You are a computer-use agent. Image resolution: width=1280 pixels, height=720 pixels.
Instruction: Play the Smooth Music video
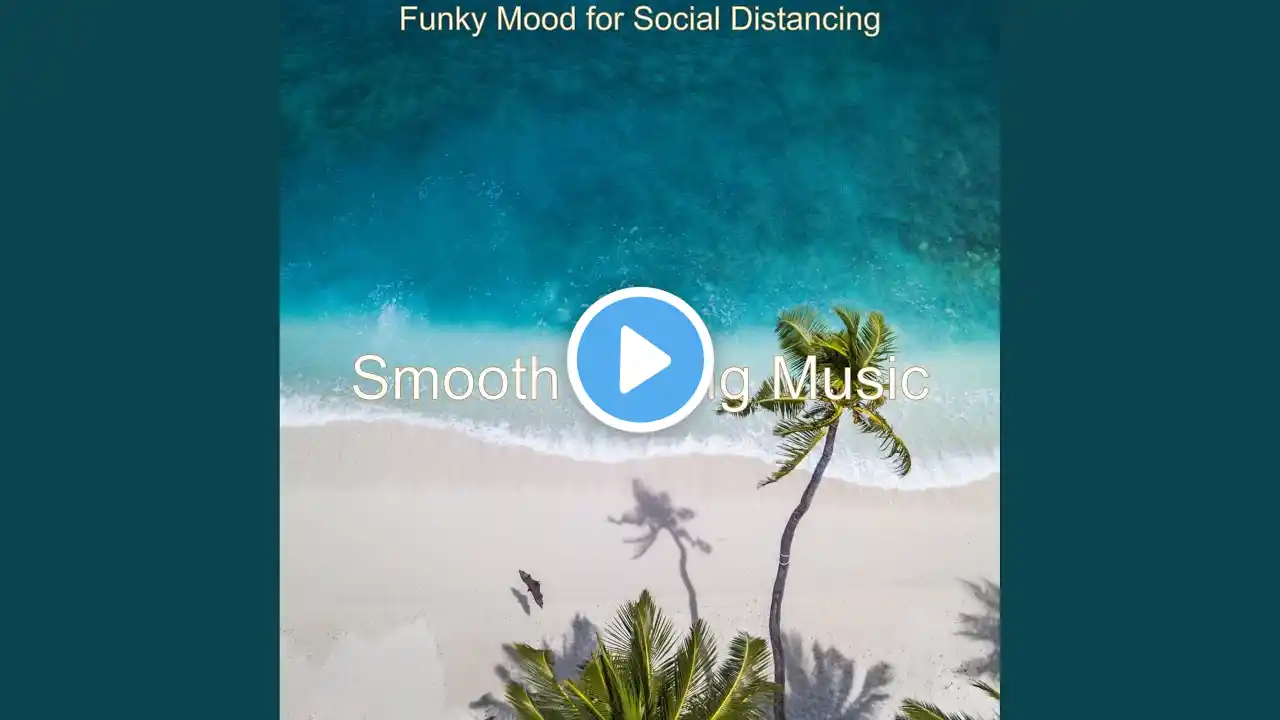click(x=640, y=359)
